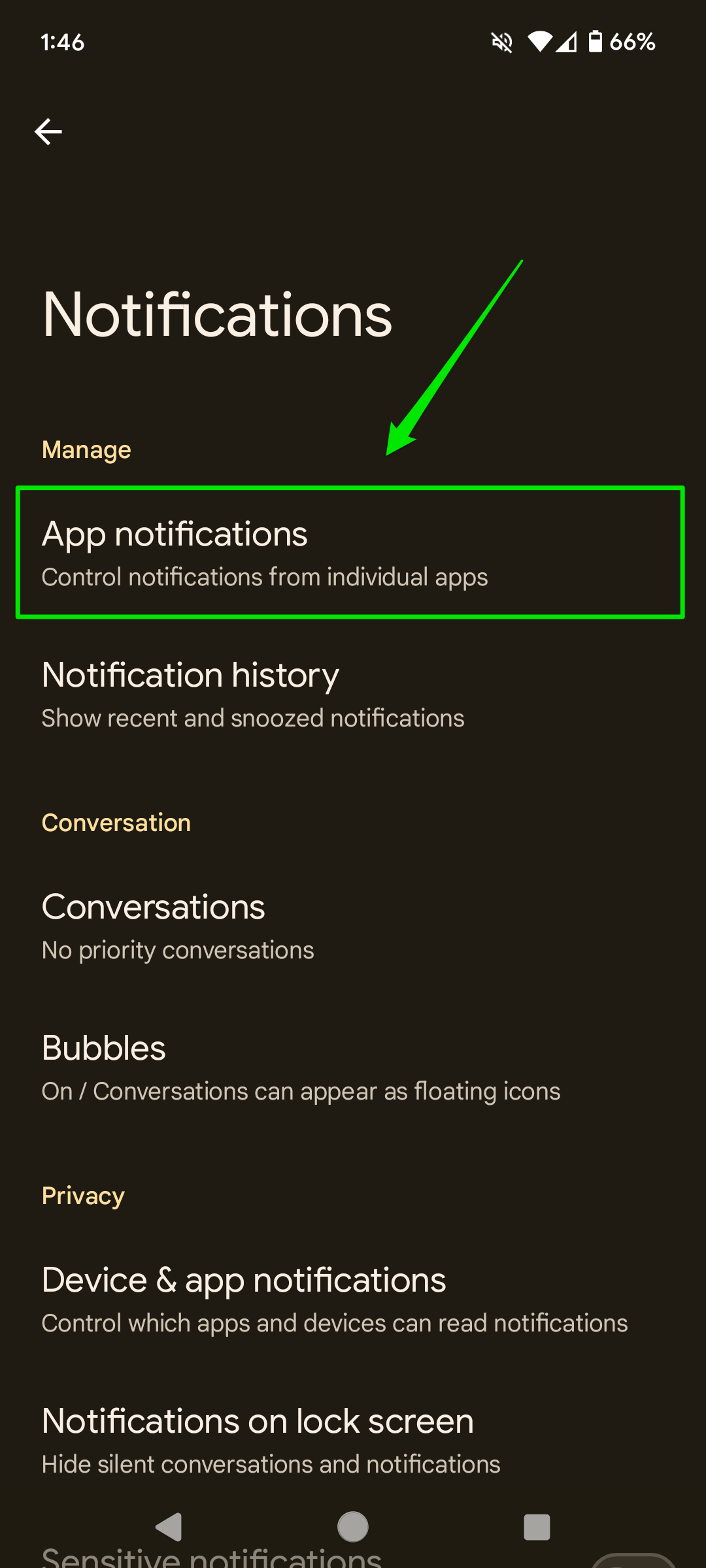Tap the system recent apps button
The width and height of the screenshot is (706, 1568).
tap(537, 1527)
